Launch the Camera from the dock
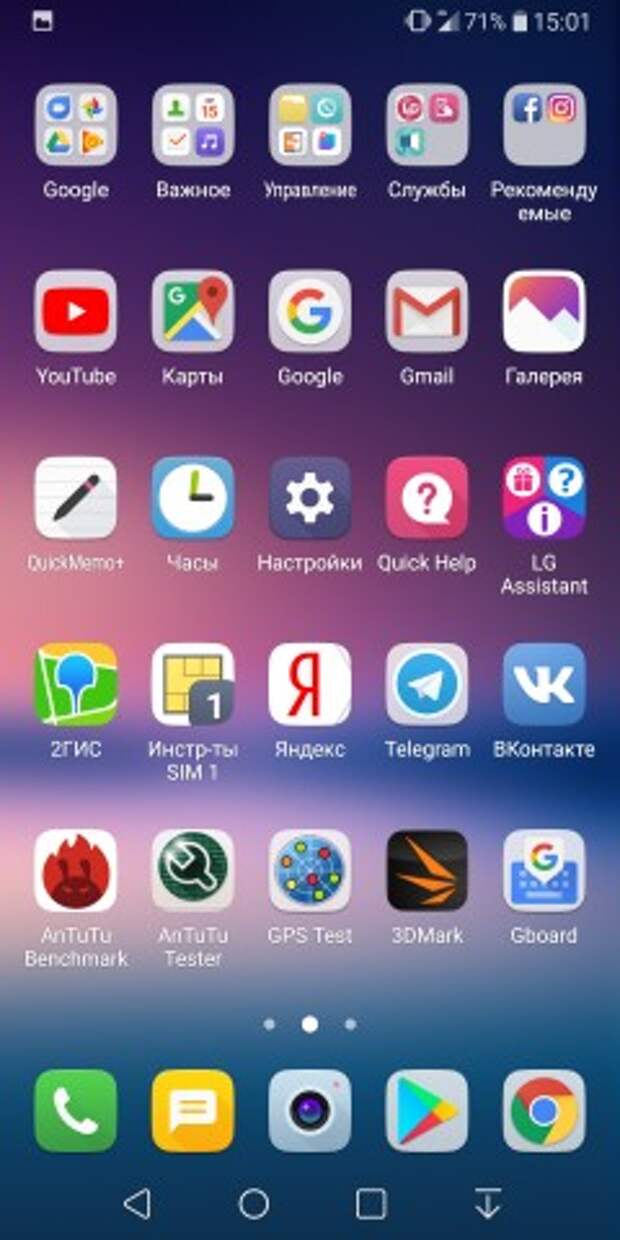This screenshot has height=1240, width=620. [310, 1111]
